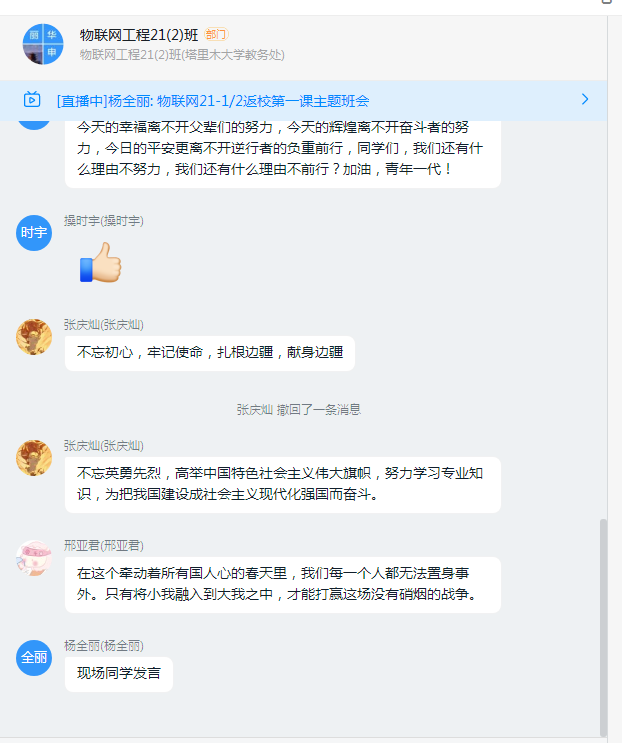Open the live broadcast banner 杨全丽返校第一课

(213, 100)
